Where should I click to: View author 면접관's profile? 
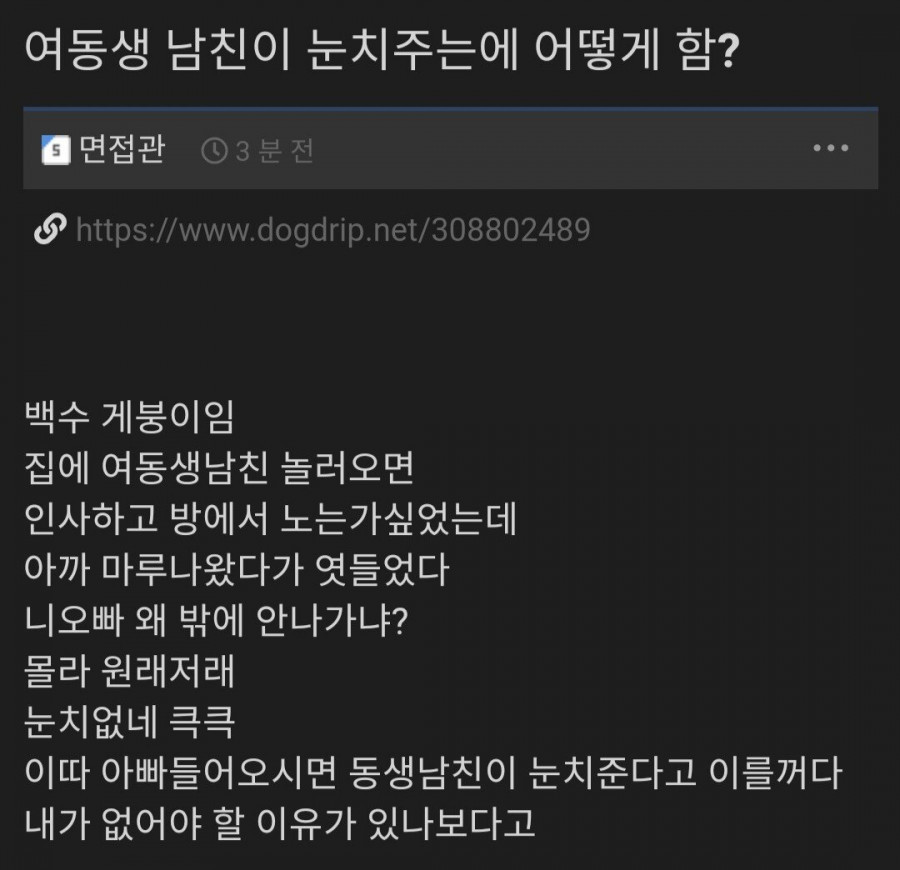[120, 150]
